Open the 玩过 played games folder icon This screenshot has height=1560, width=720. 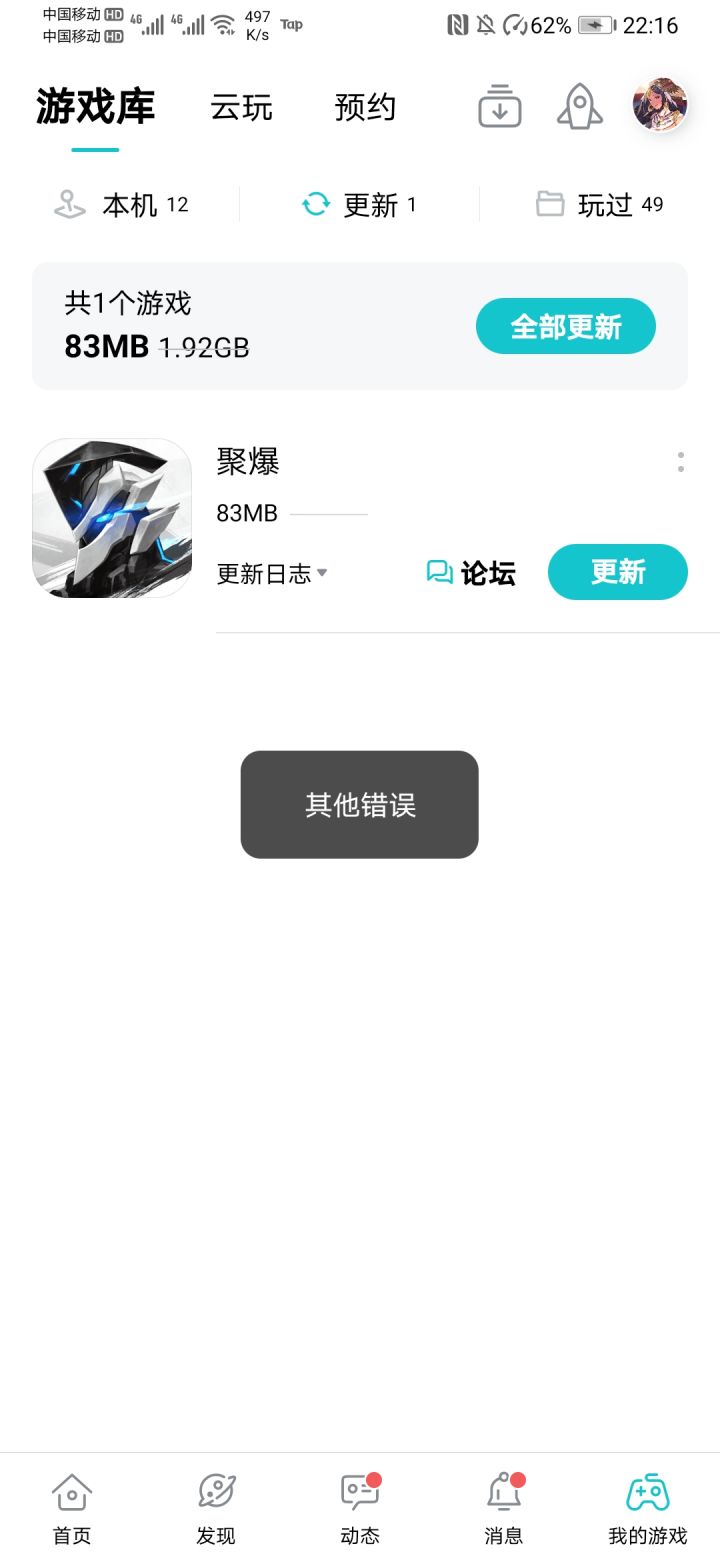pyautogui.click(x=550, y=203)
